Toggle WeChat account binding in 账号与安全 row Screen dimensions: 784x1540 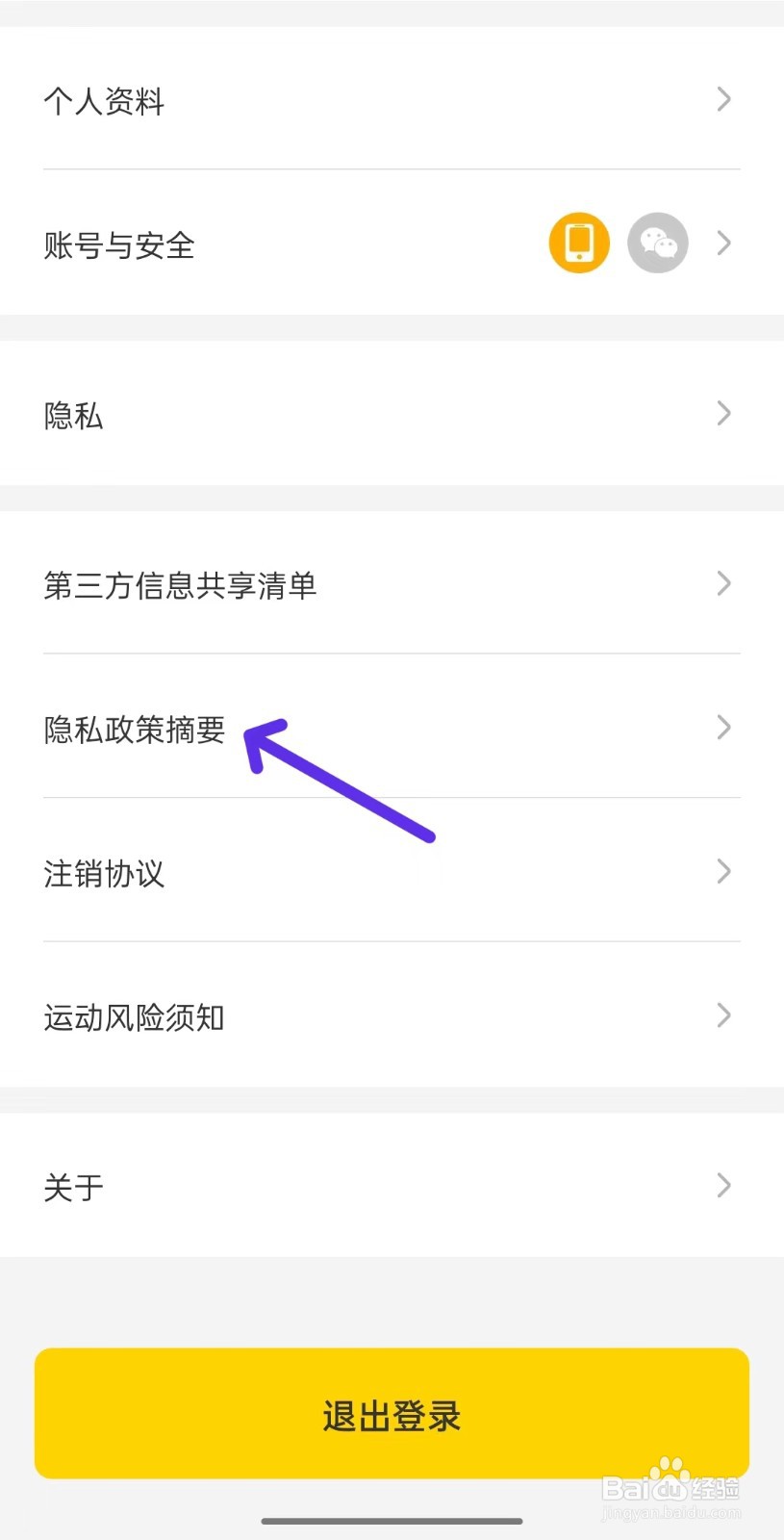tap(657, 244)
